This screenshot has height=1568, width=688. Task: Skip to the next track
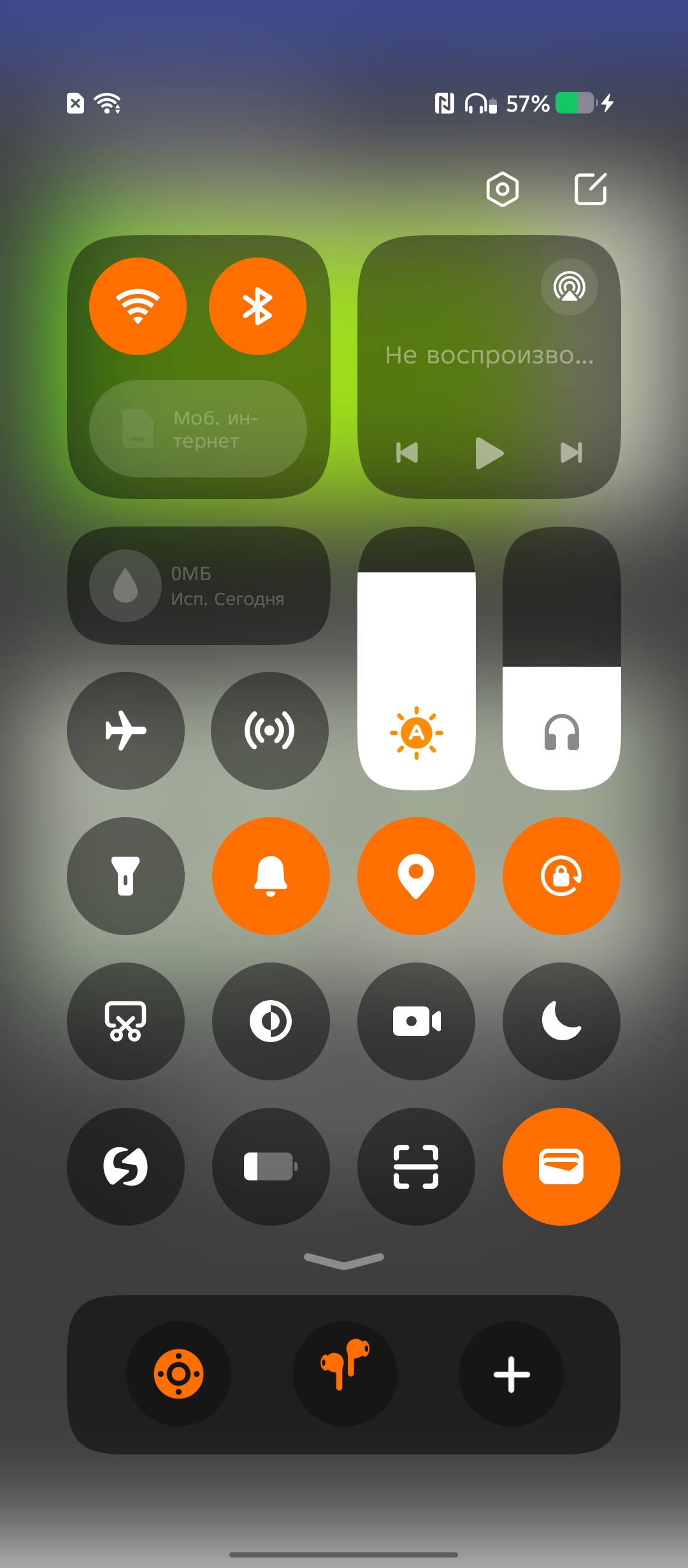point(571,453)
